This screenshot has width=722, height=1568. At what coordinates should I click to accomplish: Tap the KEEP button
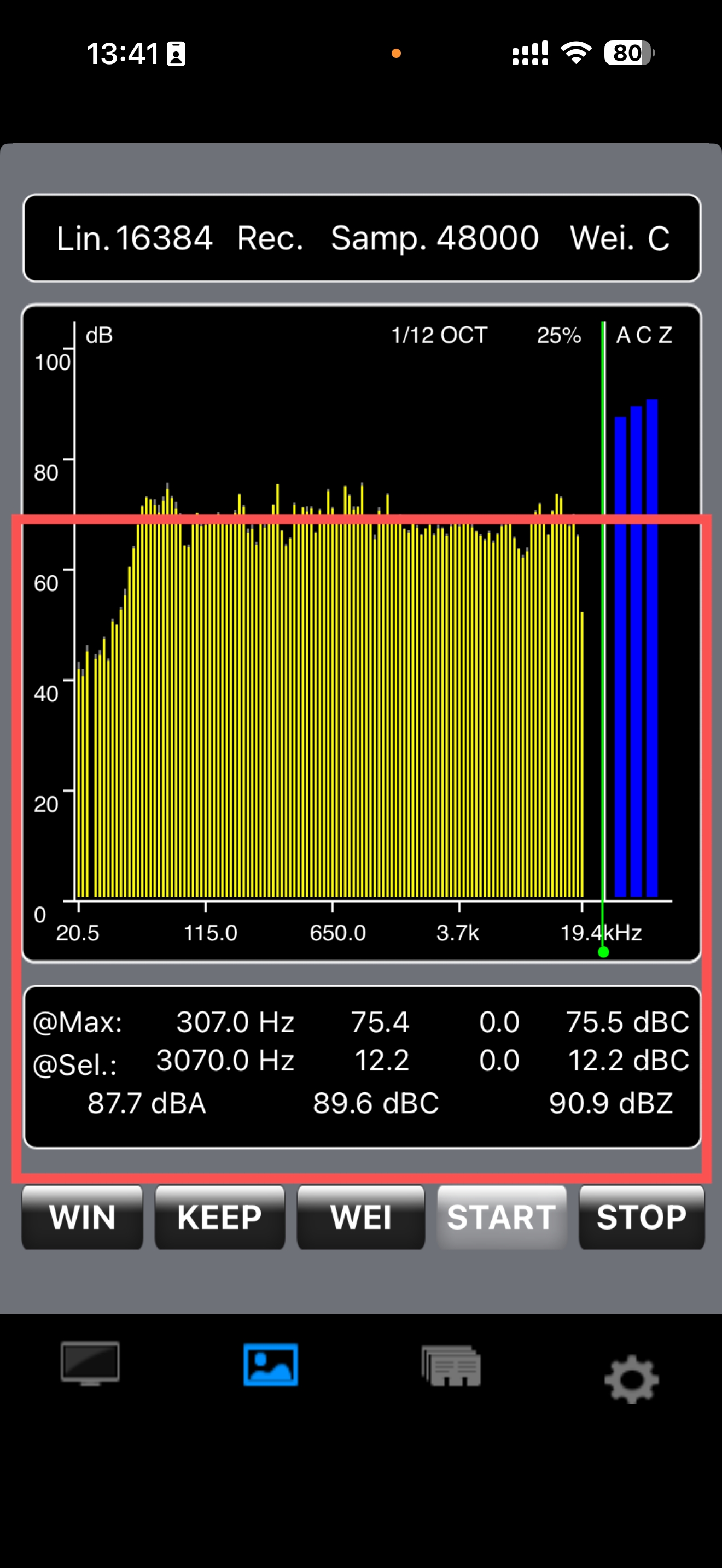(x=220, y=1218)
